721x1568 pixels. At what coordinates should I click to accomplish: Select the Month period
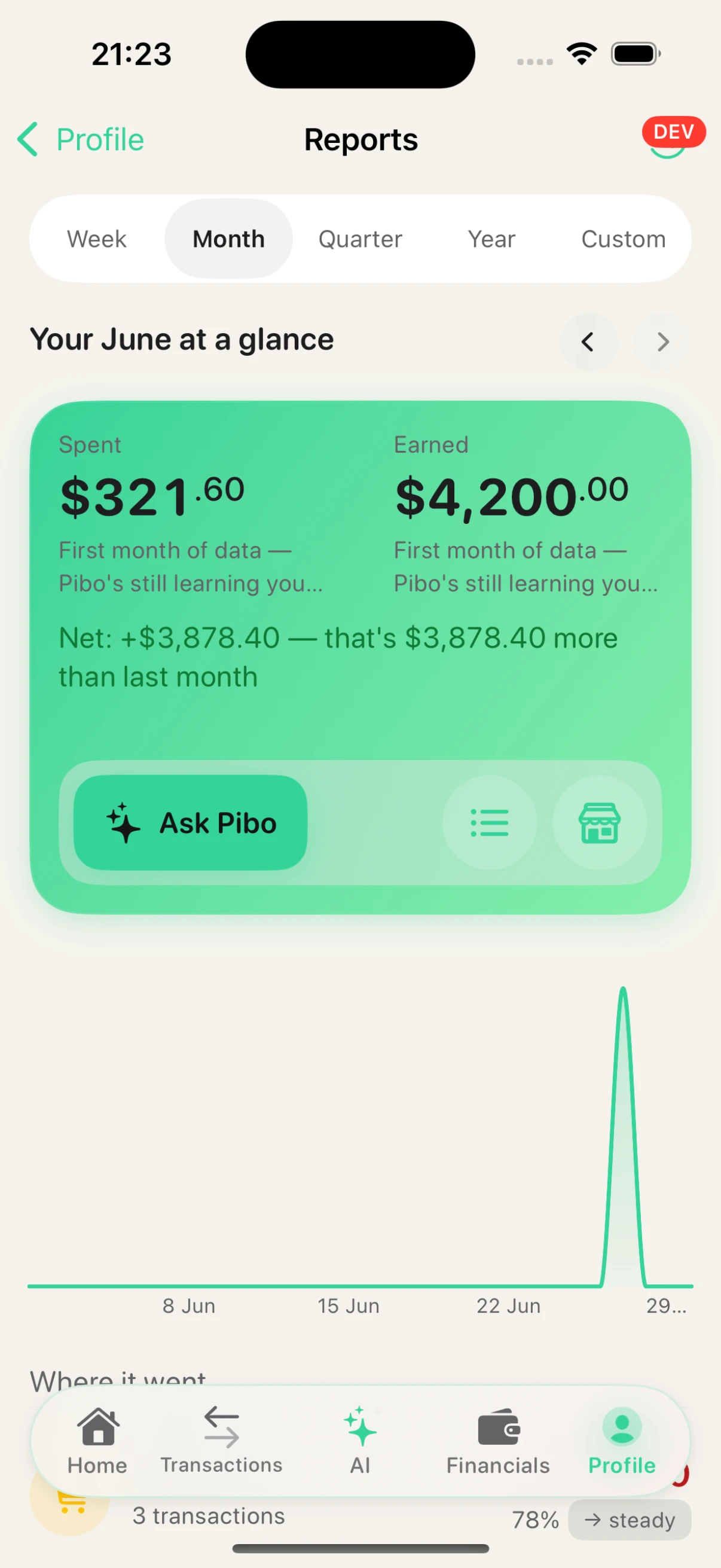[x=229, y=239]
